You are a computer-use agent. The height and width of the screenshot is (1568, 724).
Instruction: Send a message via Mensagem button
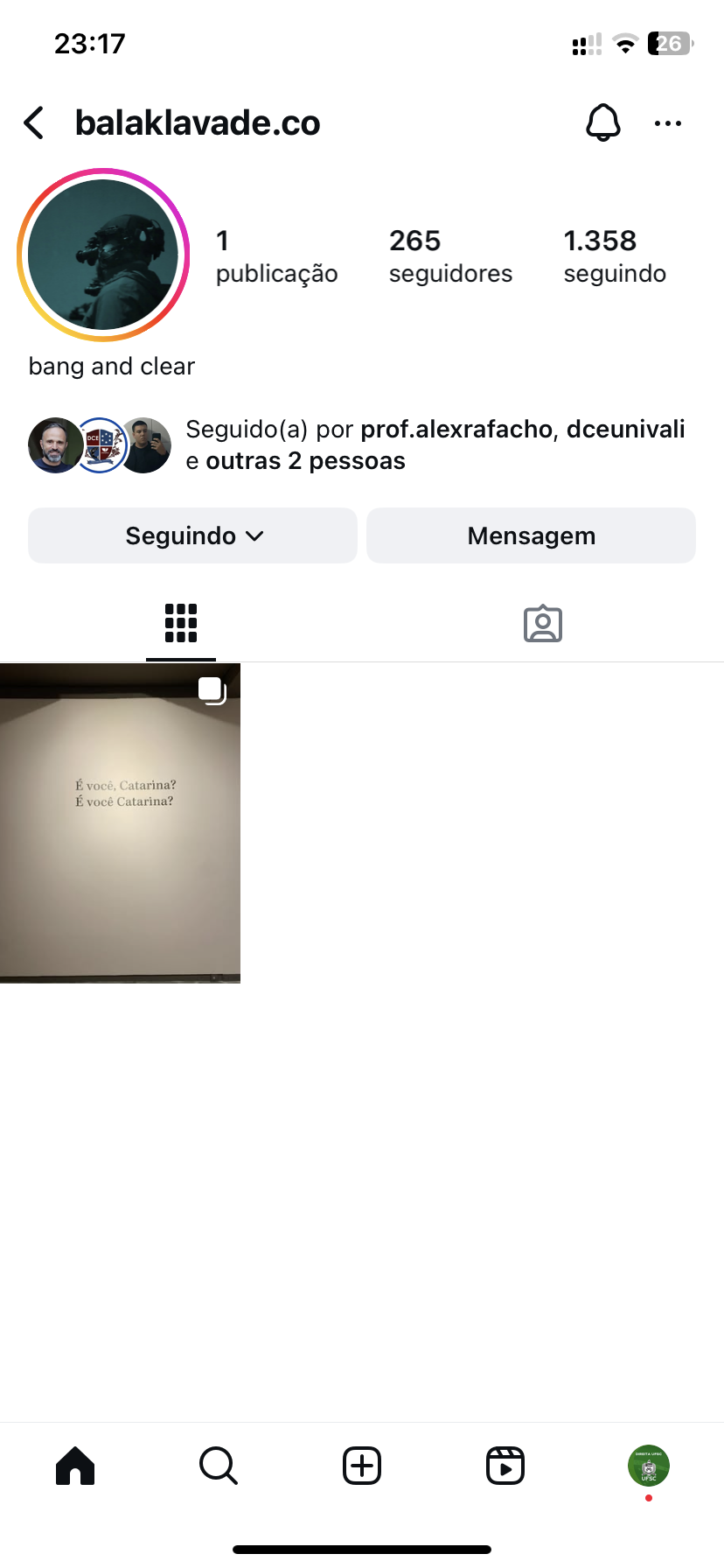(x=531, y=535)
